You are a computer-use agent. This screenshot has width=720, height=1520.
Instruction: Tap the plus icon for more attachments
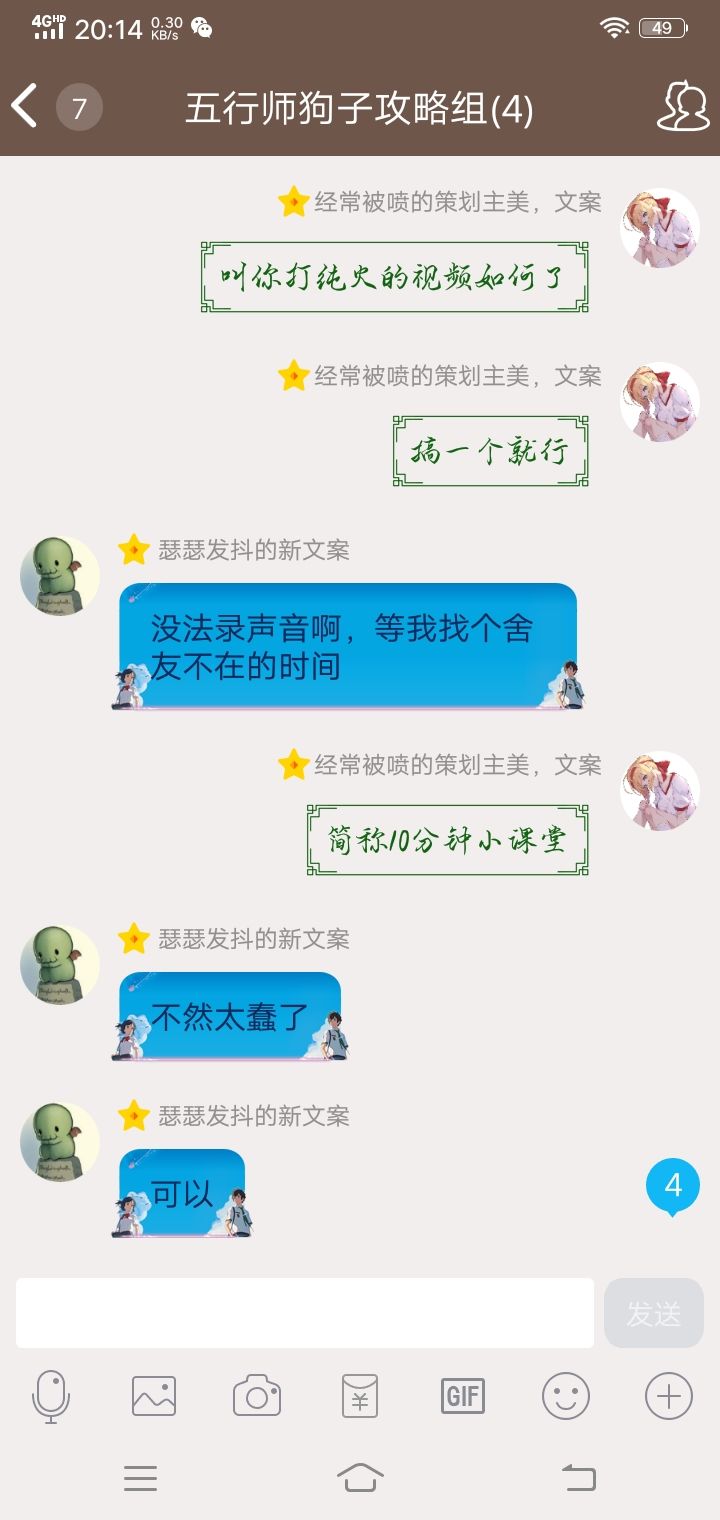pos(667,1396)
